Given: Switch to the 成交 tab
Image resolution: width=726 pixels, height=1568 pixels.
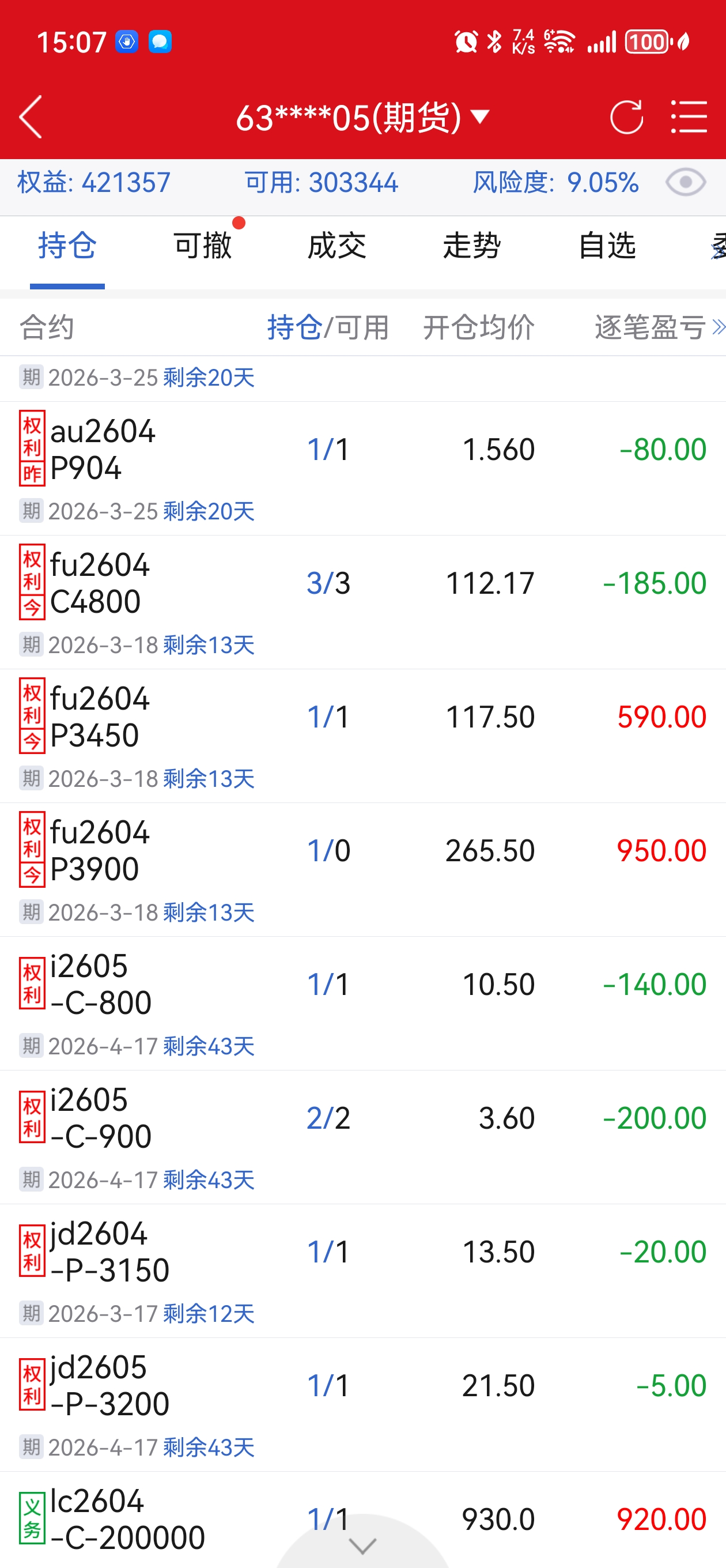Looking at the screenshot, I should tap(337, 247).
